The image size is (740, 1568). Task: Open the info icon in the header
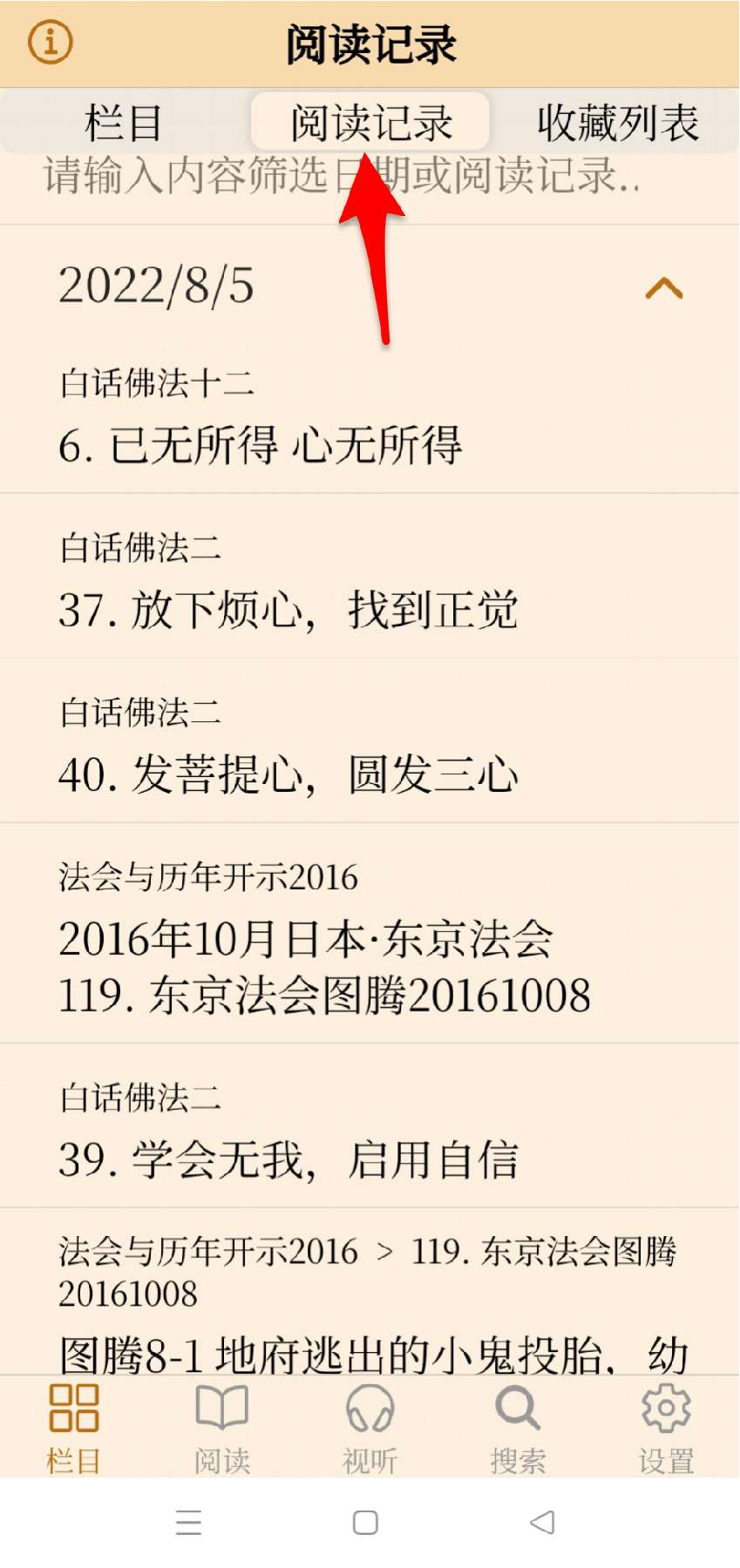[50, 42]
